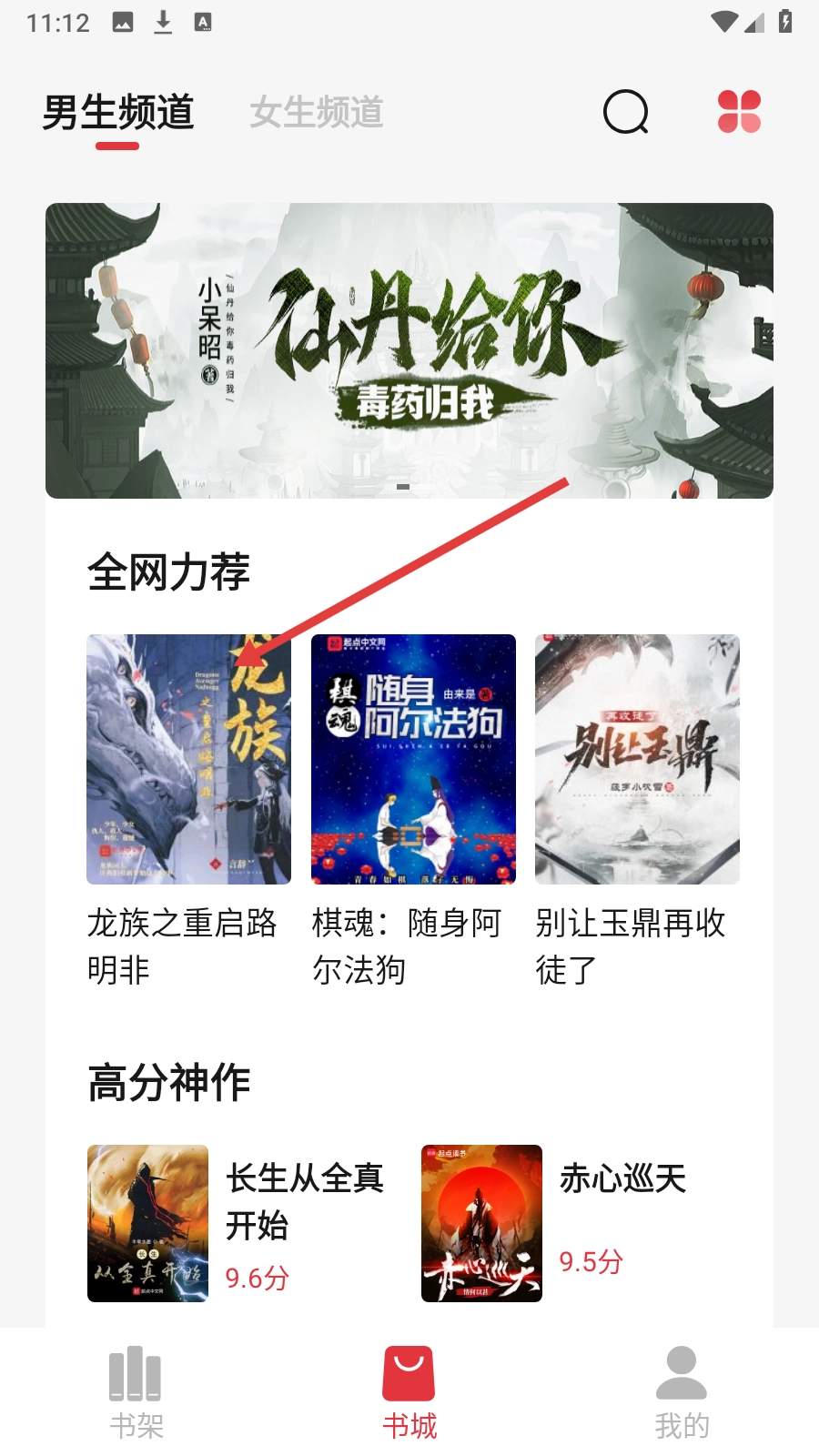Go to the 书架 tab
This screenshot has width=819, height=1456.
[x=136, y=1392]
